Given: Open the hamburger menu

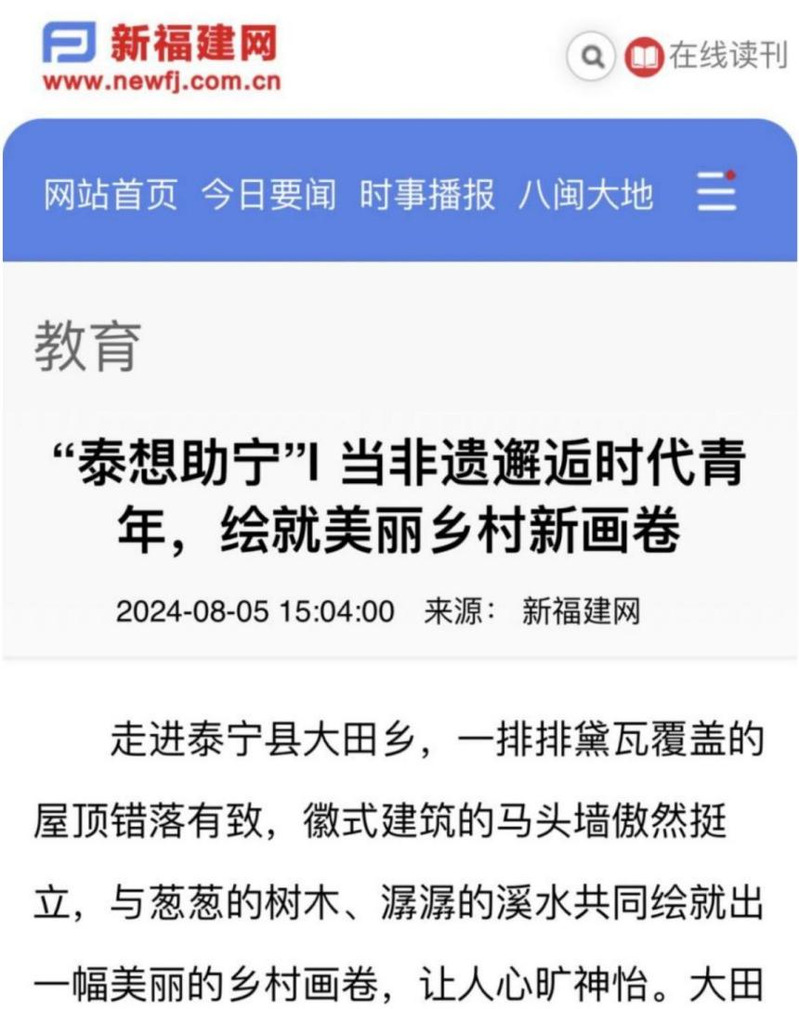Looking at the screenshot, I should pyautogui.click(x=717, y=191).
